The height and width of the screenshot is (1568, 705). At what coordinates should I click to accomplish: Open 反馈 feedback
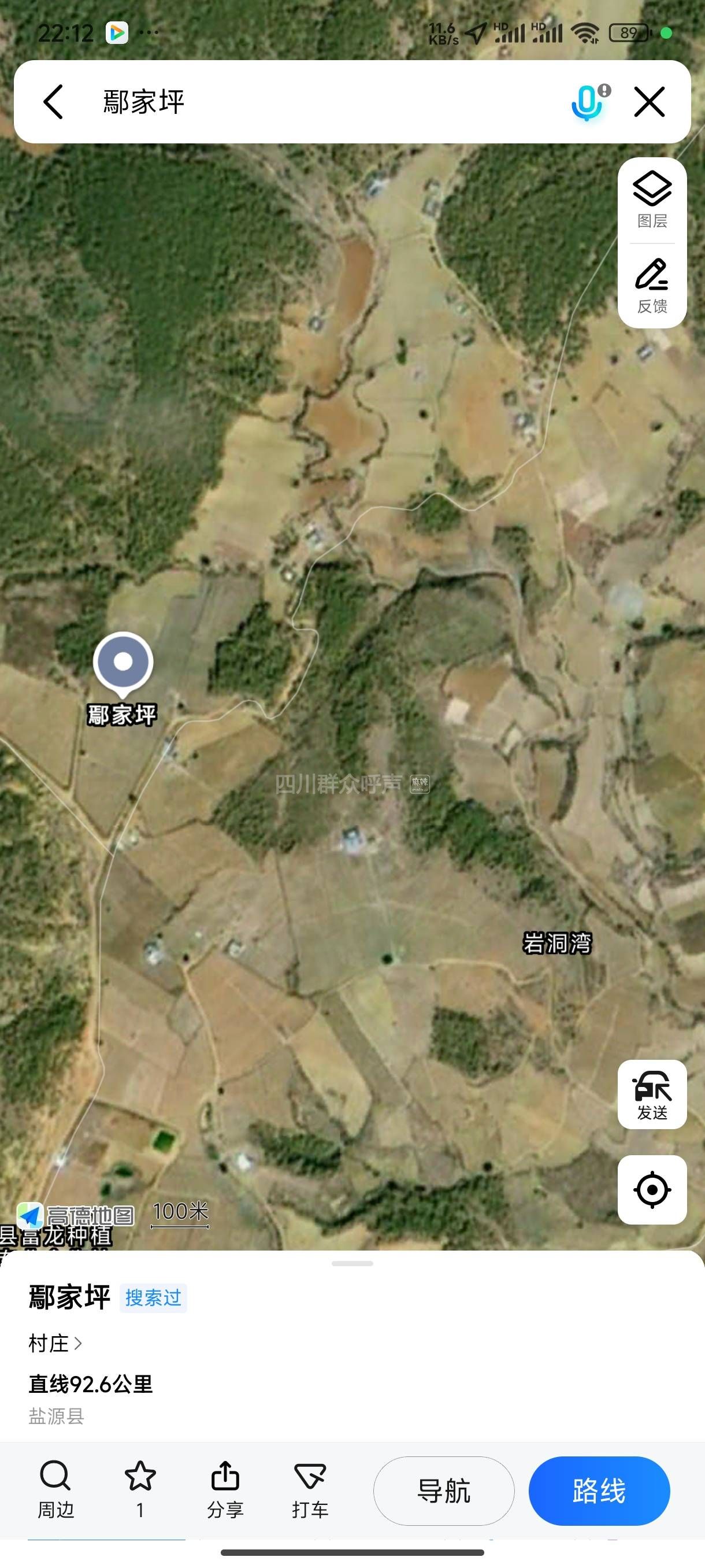(x=651, y=285)
